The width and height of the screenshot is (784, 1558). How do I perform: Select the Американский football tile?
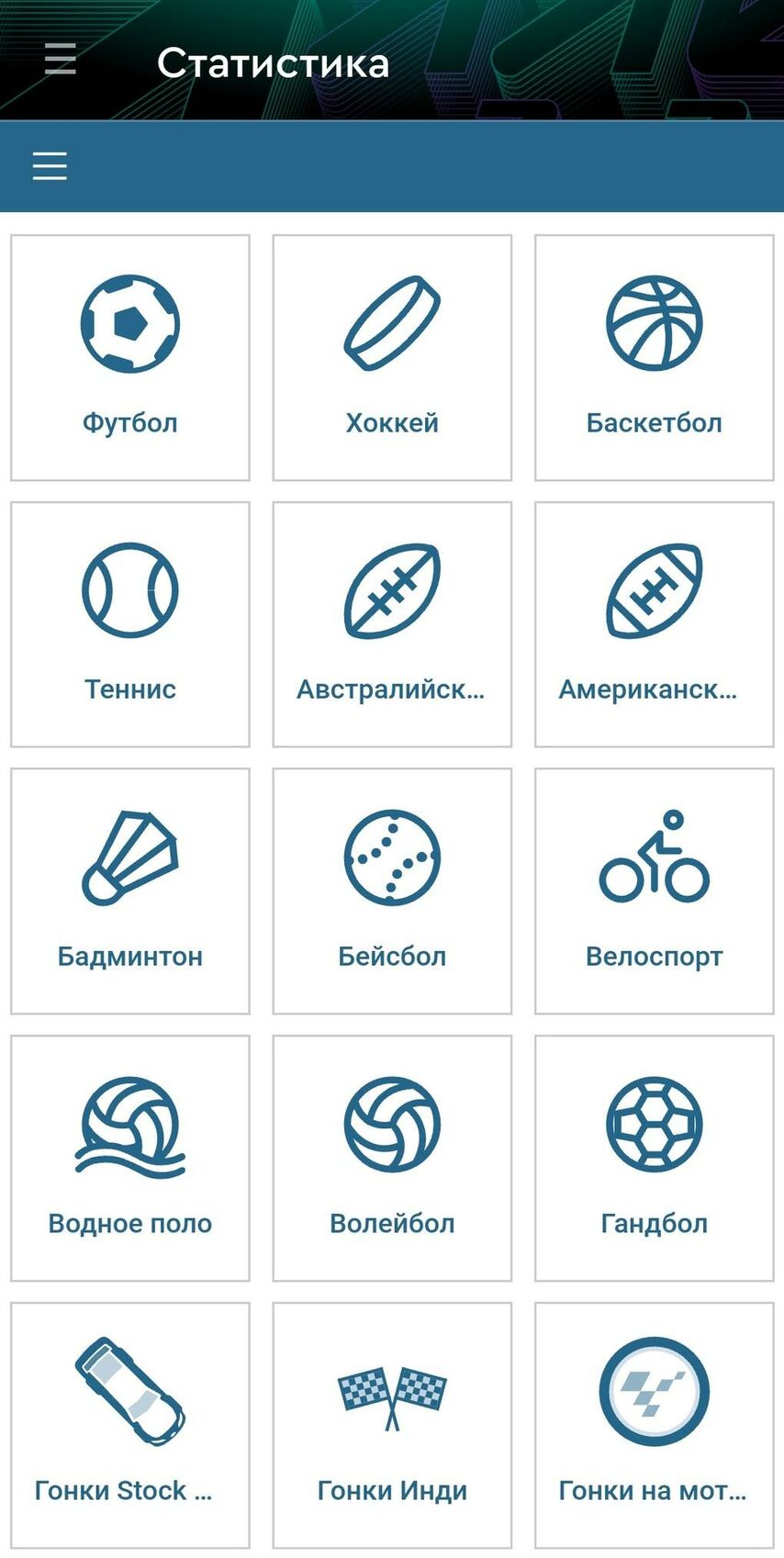click(x=655, y=624)
